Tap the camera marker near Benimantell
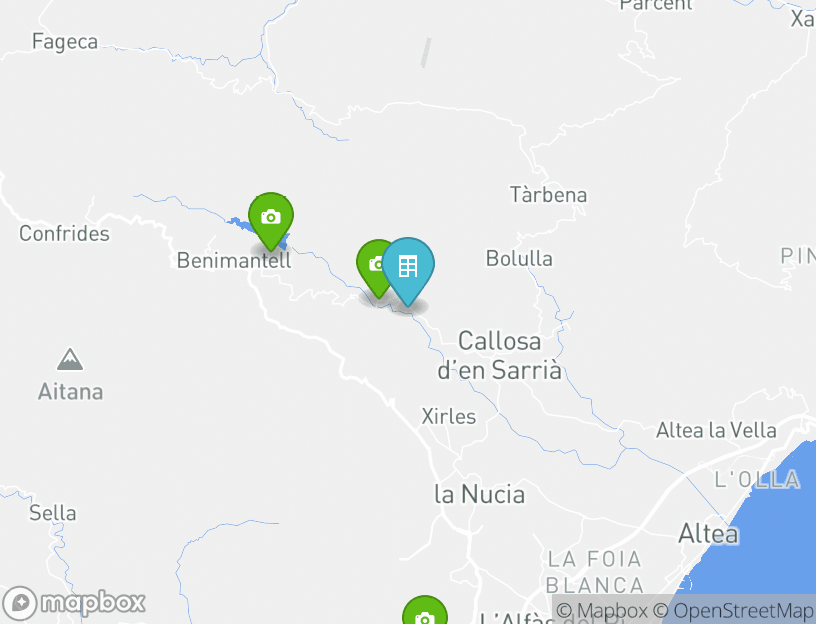 pyautogui.click(x=270, y=217)
